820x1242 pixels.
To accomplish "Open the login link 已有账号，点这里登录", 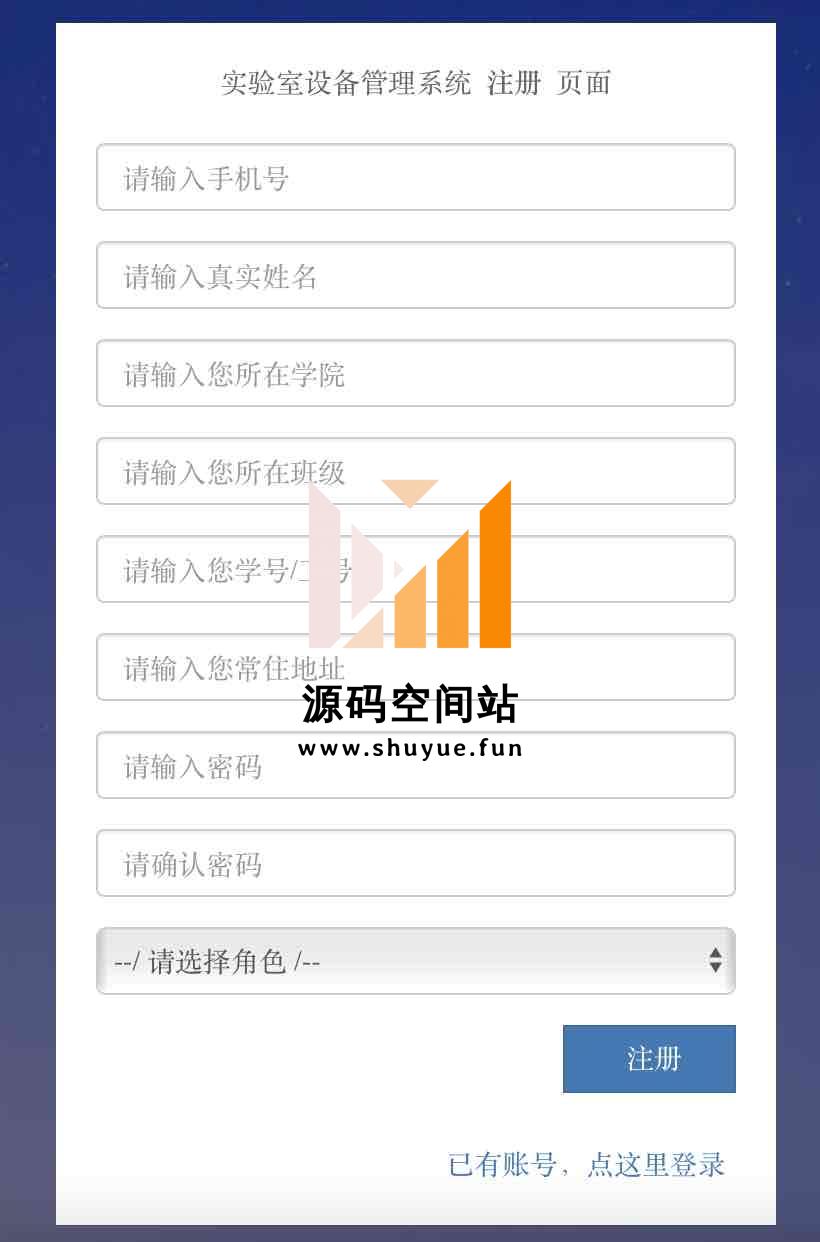I will 586,1165.
